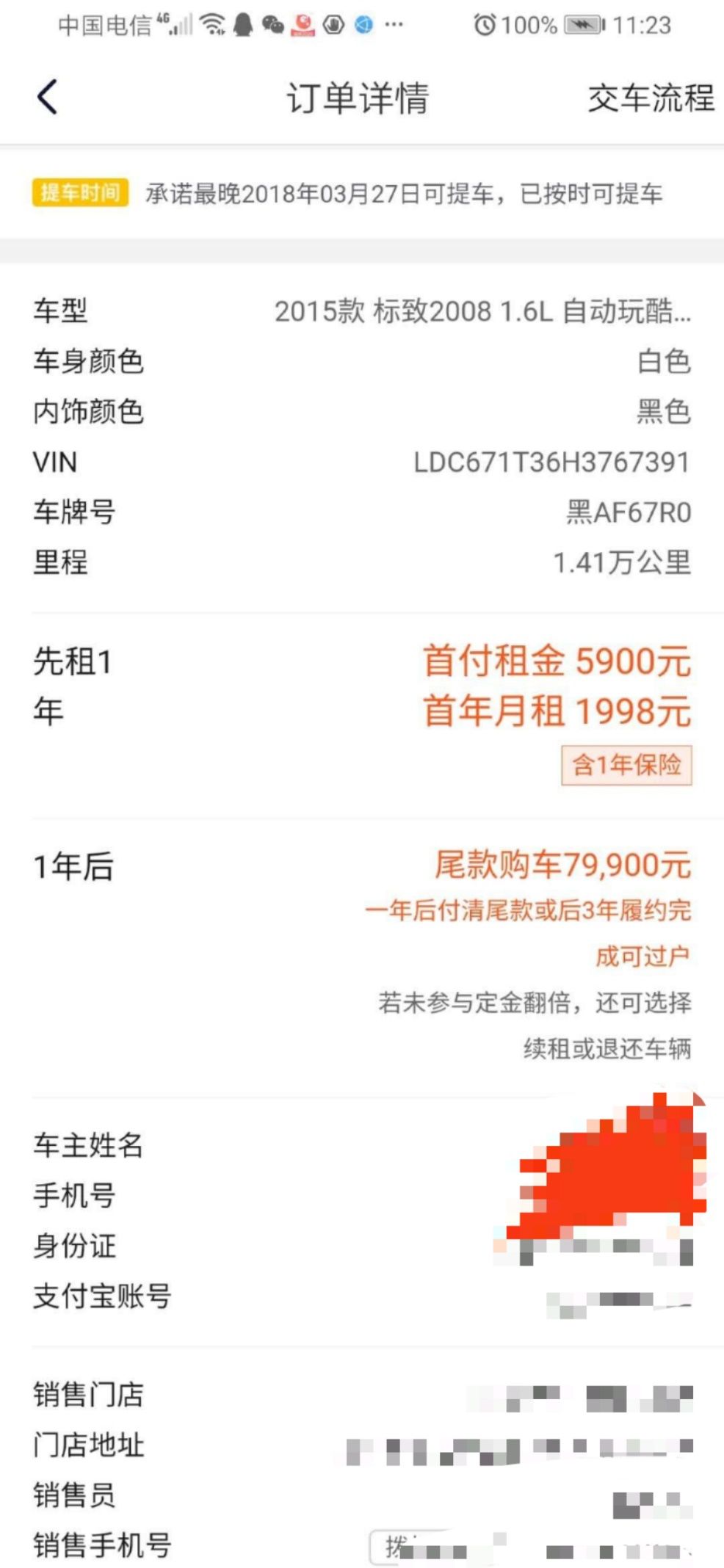724x1568 pixels.
Task: Tap the VIN number LDC671T36H3767391
Action: 551,462
